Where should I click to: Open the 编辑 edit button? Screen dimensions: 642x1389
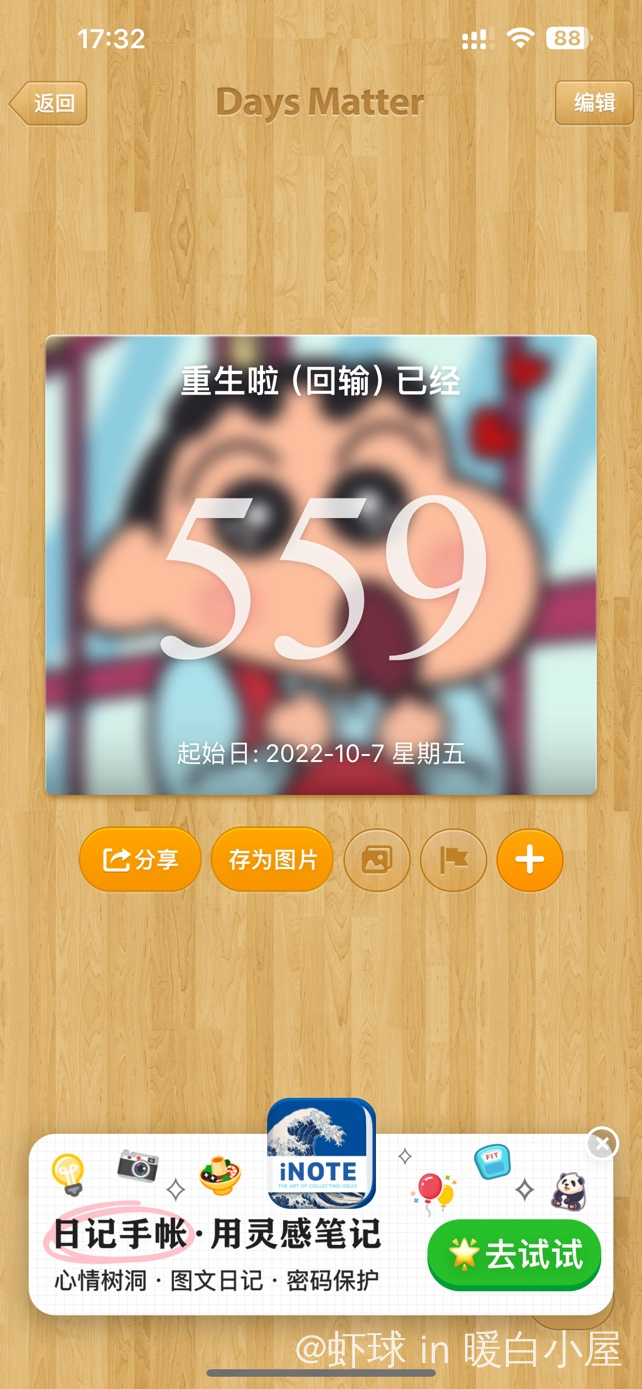pyautogui.click(x=594, y=102)
